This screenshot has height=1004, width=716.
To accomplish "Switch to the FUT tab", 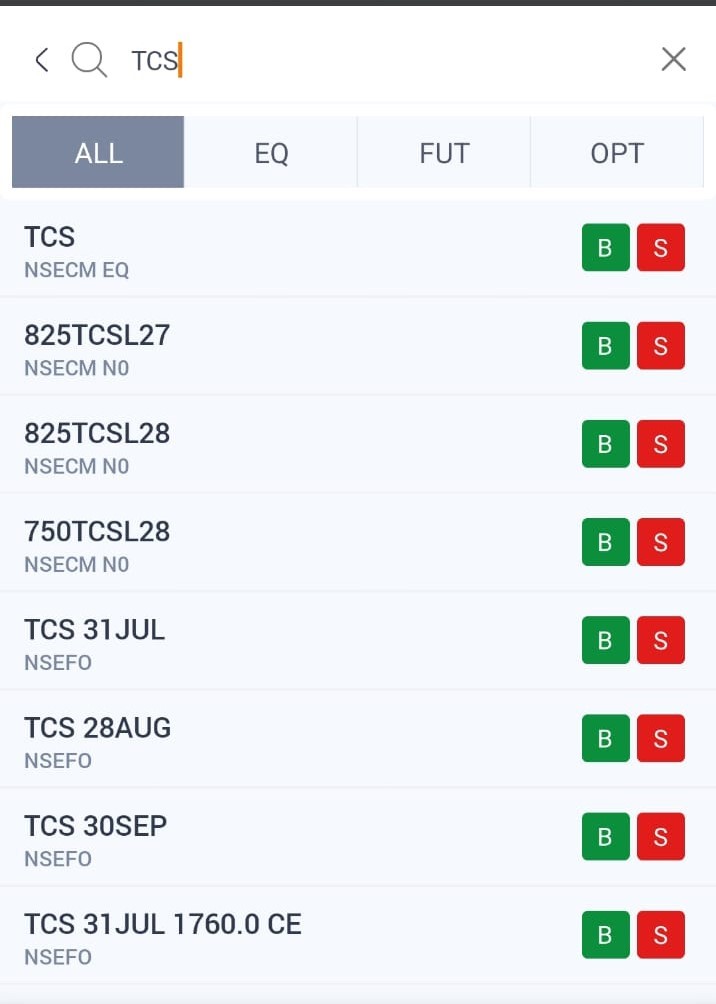I will point(444,153).
